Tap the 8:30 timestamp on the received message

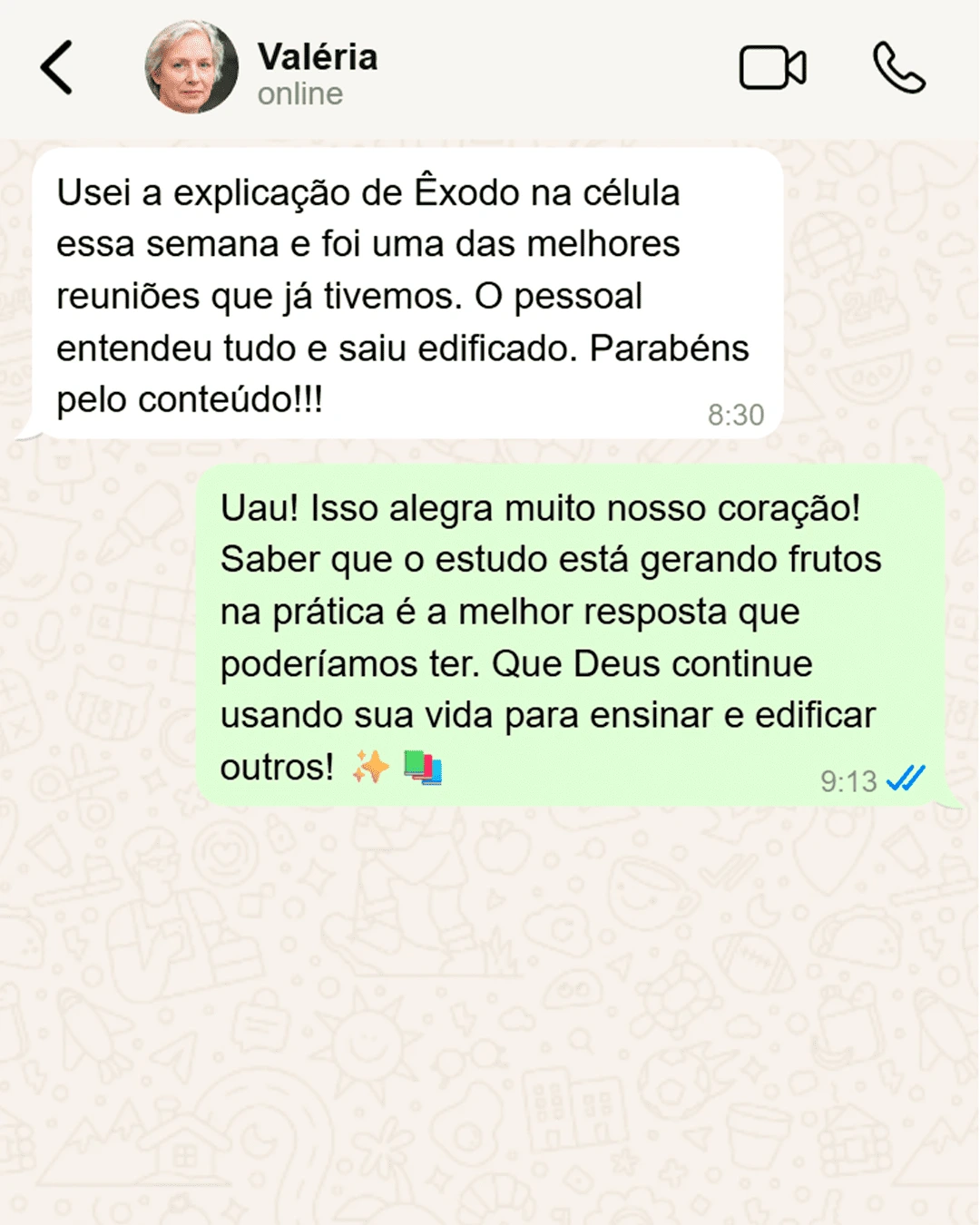pos(736,416)
